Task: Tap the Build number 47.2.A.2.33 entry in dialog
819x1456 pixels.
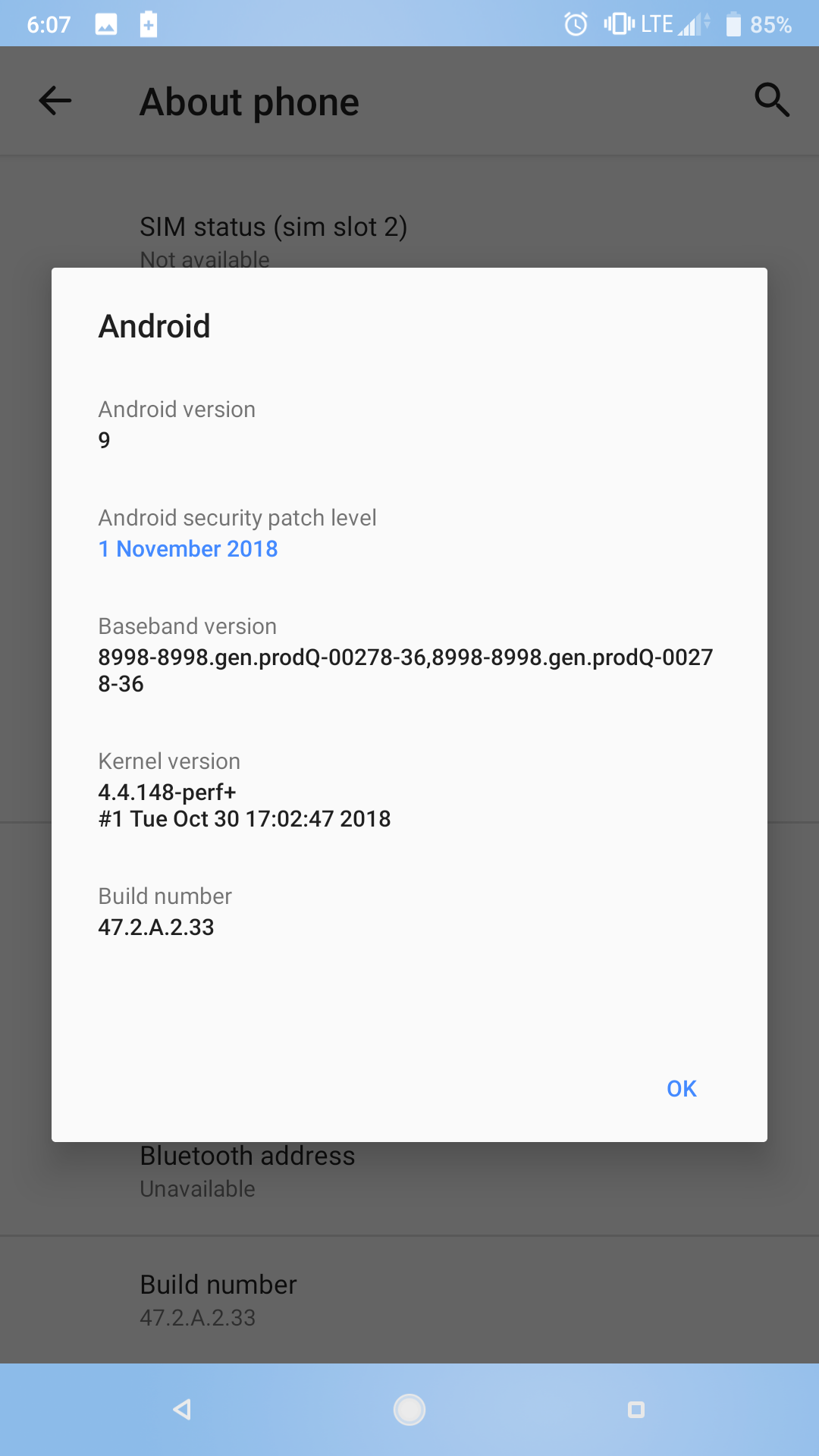Action: tap(165, 912)
